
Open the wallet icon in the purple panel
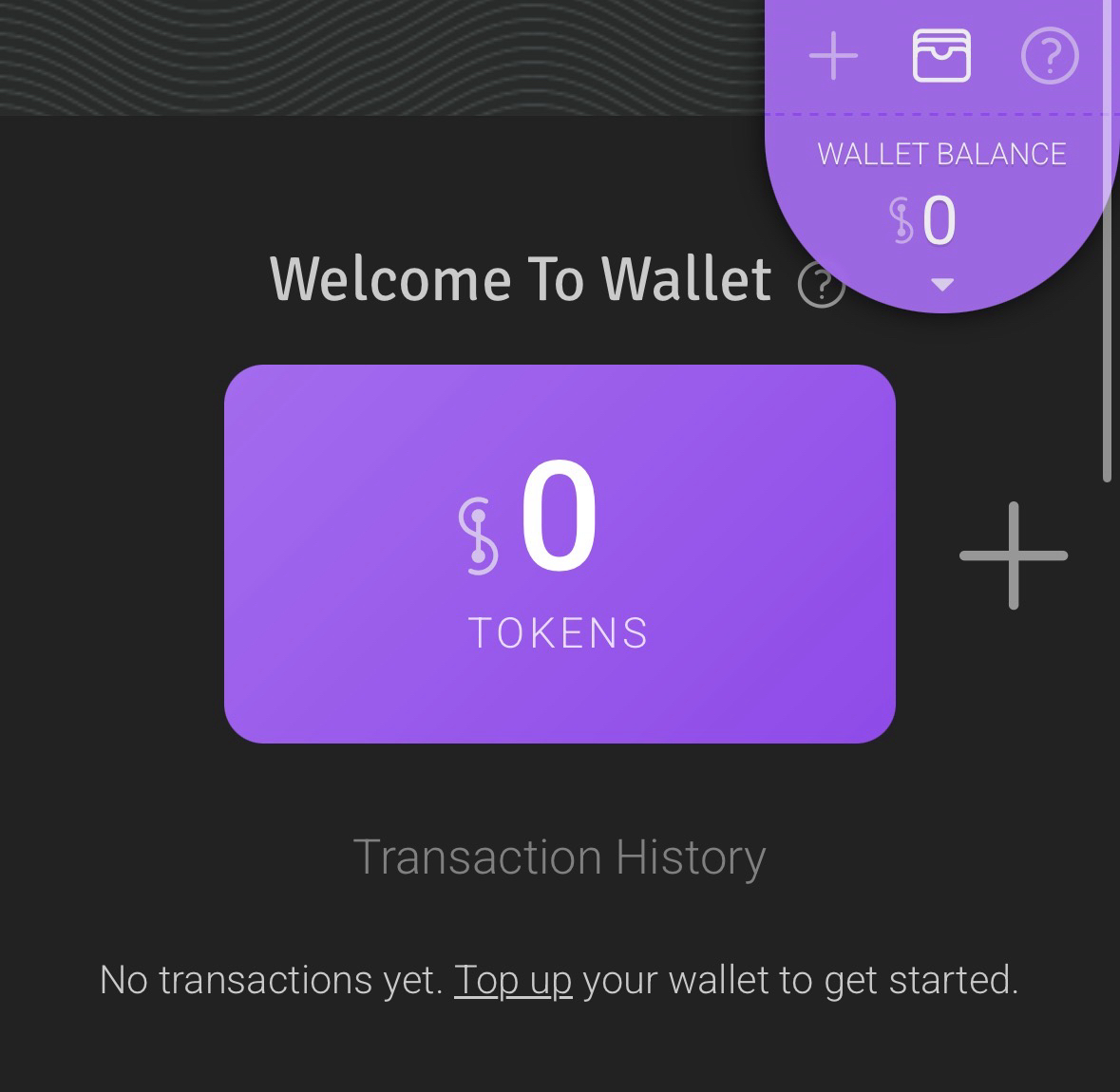(x=941, y=56)
